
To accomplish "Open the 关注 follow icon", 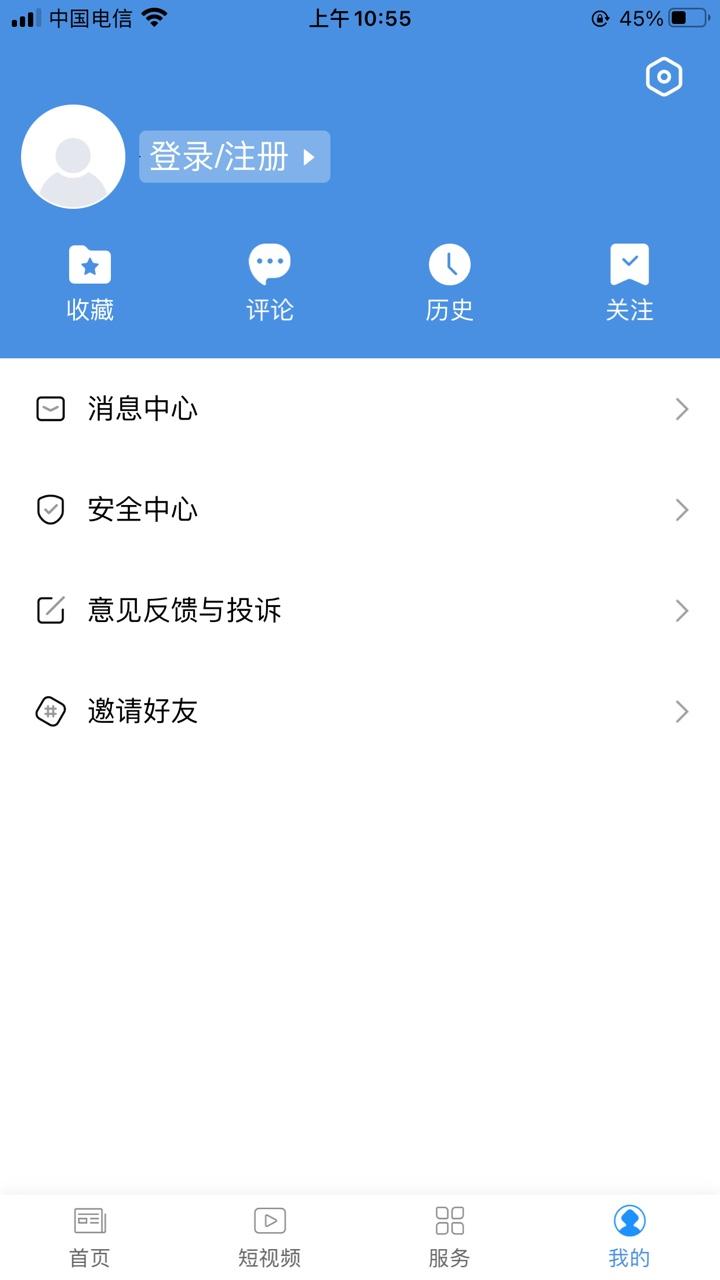I will (x=629, y=264).
